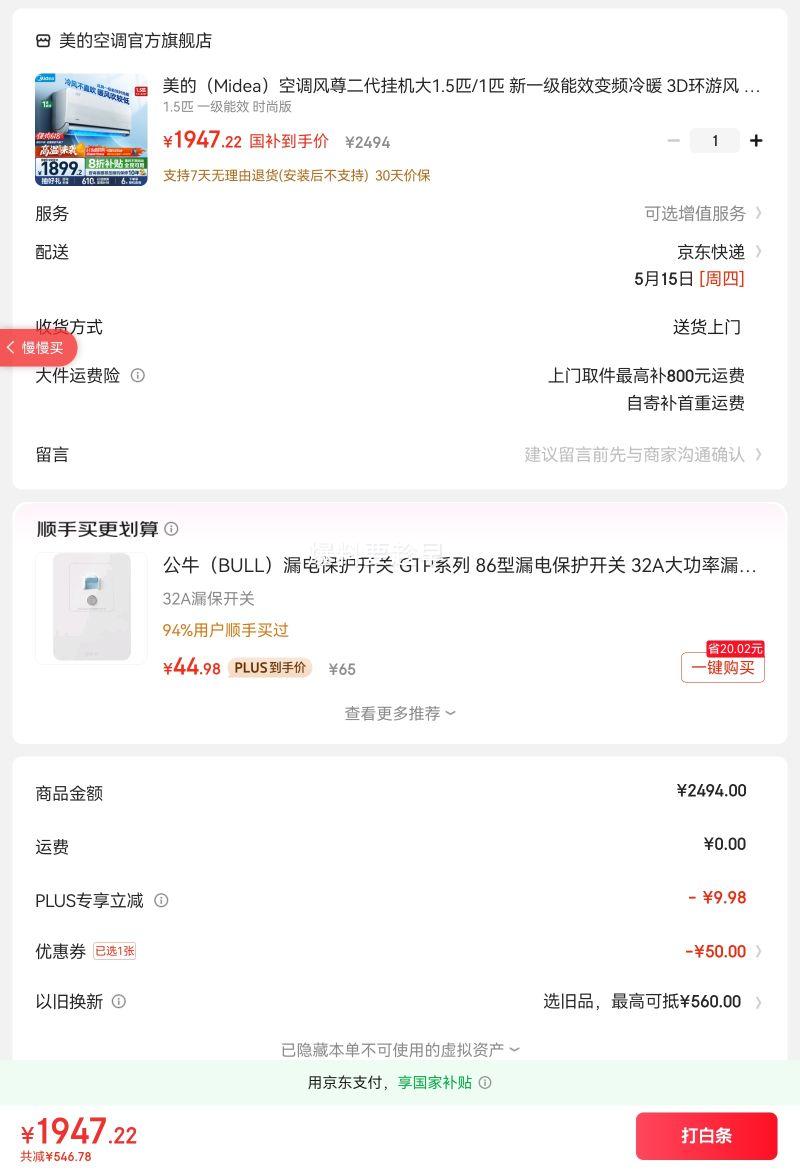Pay with 打白条 button

pos(706,1136)
